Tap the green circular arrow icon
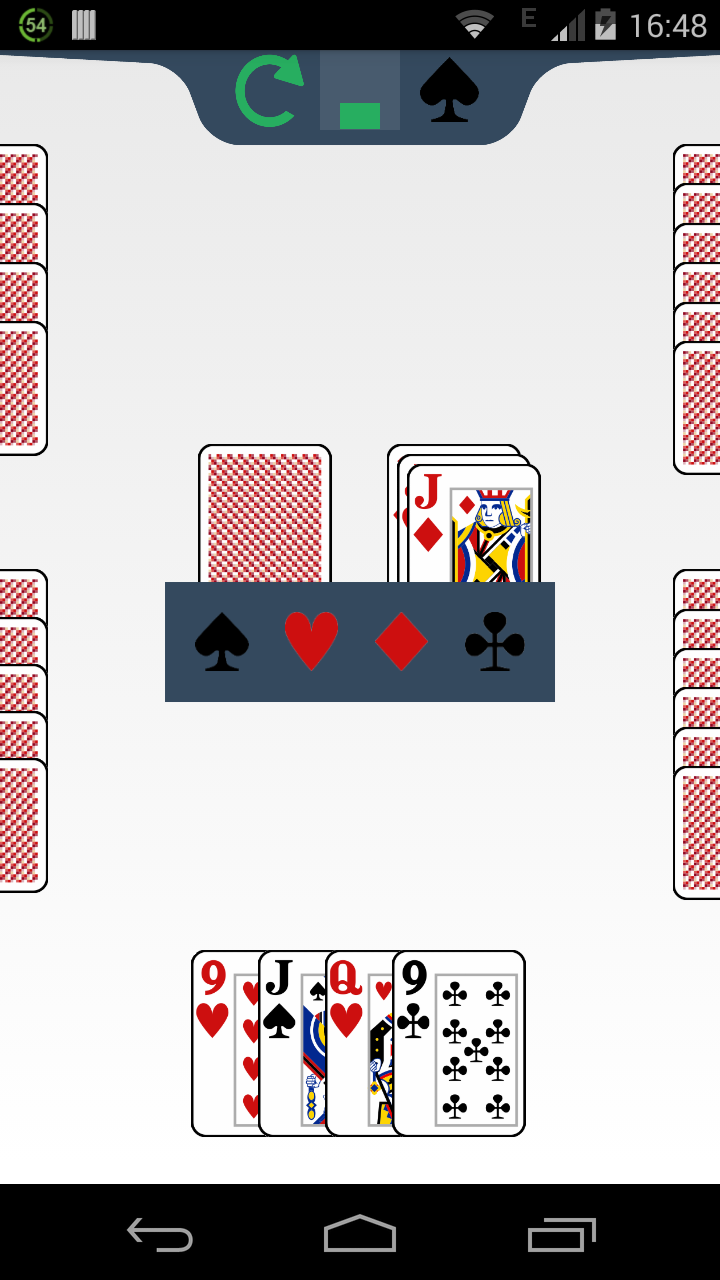The width and height of the screenshot is (720, 1280). coord(268,91)
